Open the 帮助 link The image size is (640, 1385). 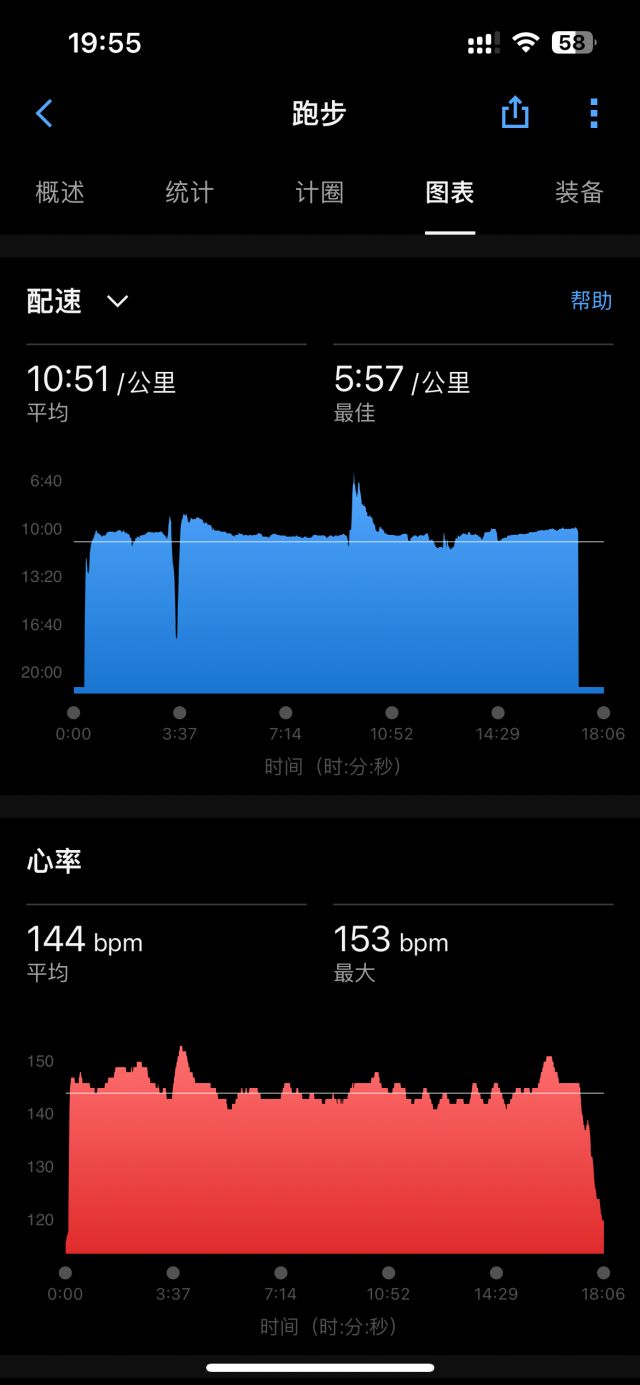click(x=591, y=301)
